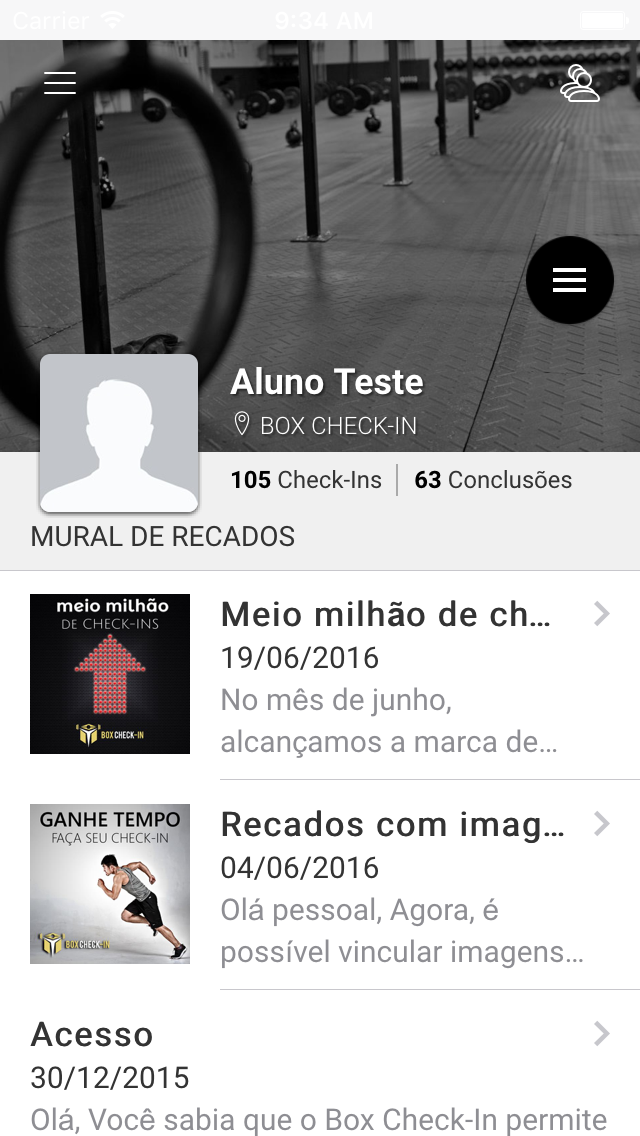Open the users icon in header

pyautogui.click(x=580, y=83)
